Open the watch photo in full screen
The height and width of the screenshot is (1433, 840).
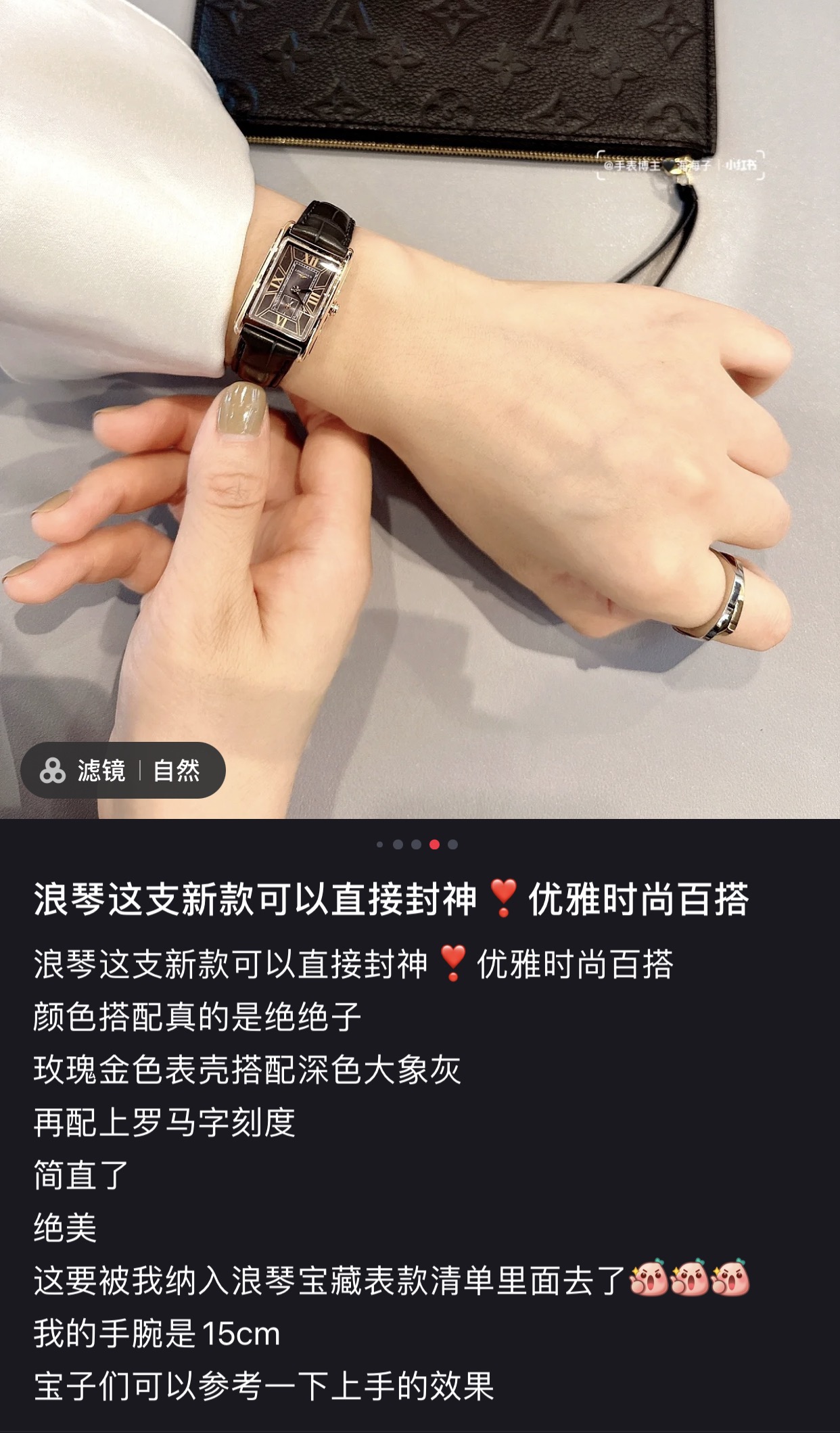tap(419, 406)
